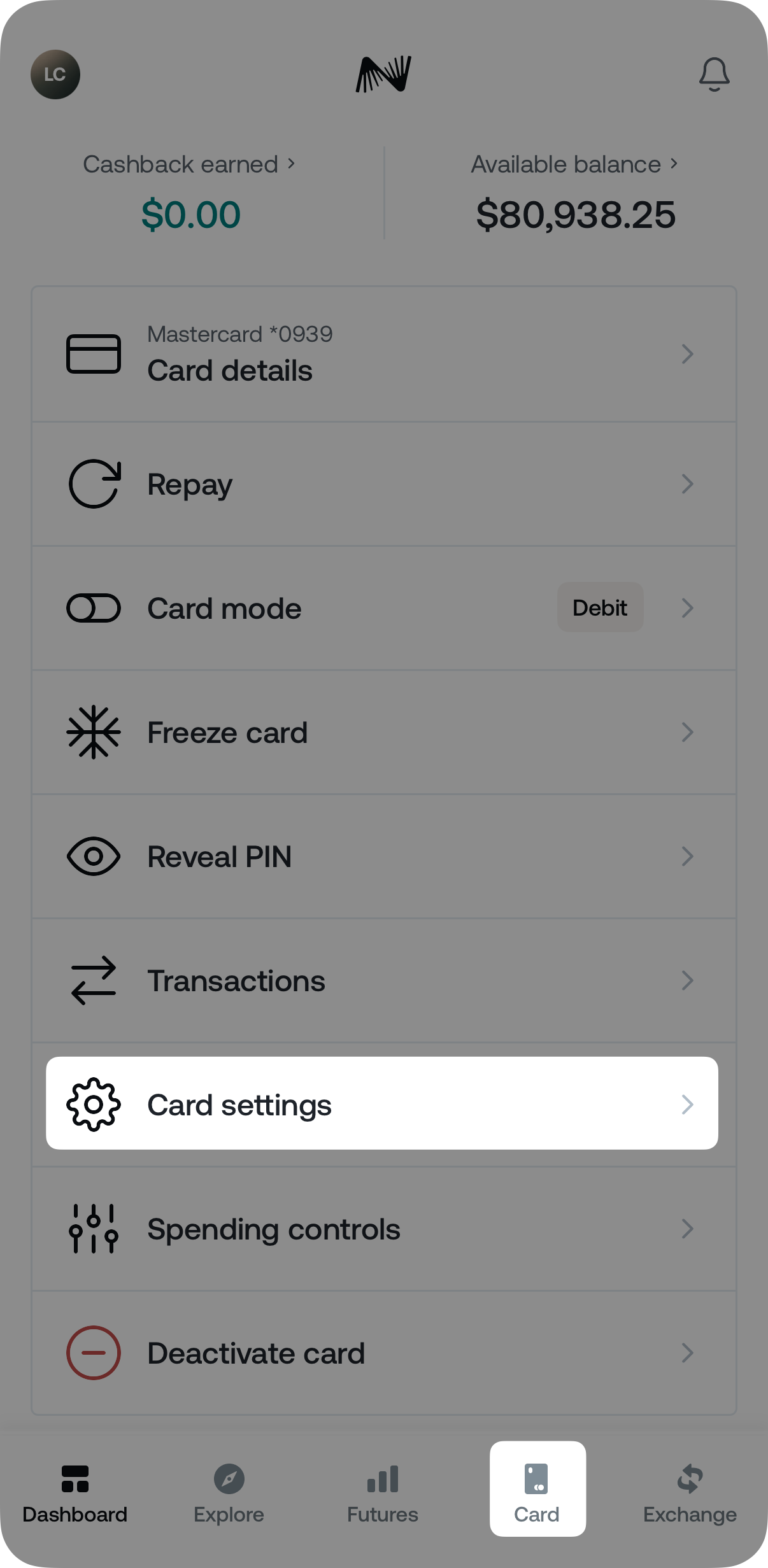The image size is (768, 1568).
Task: Tap the Freeze card snowflake icon
Action: tap(94, 732)
